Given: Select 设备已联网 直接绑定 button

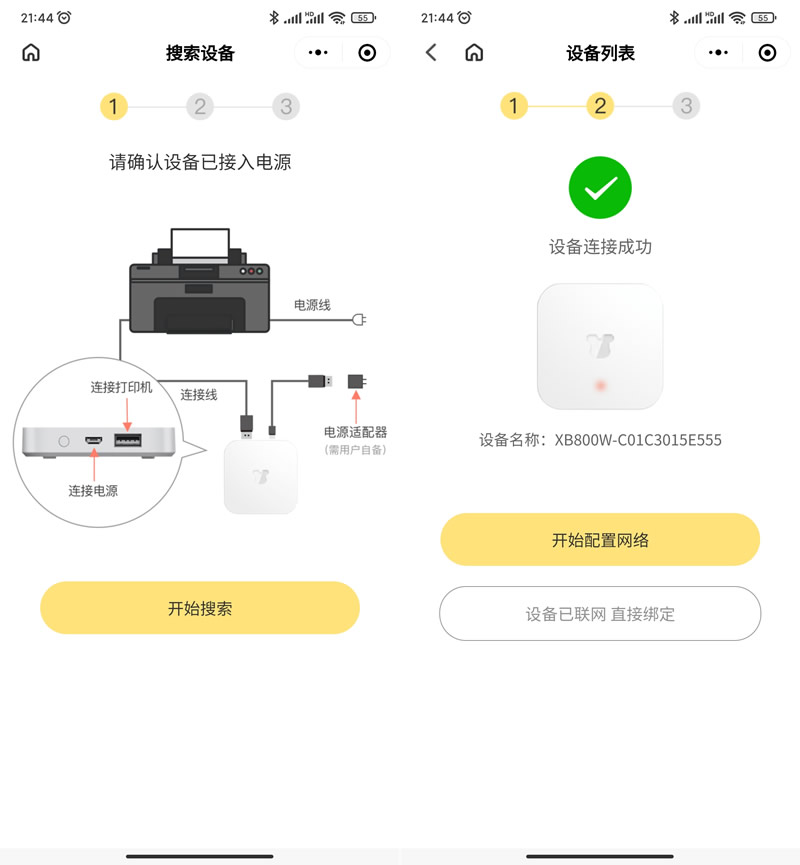Looking at the screenshot, I should click(x=600, y=614).
